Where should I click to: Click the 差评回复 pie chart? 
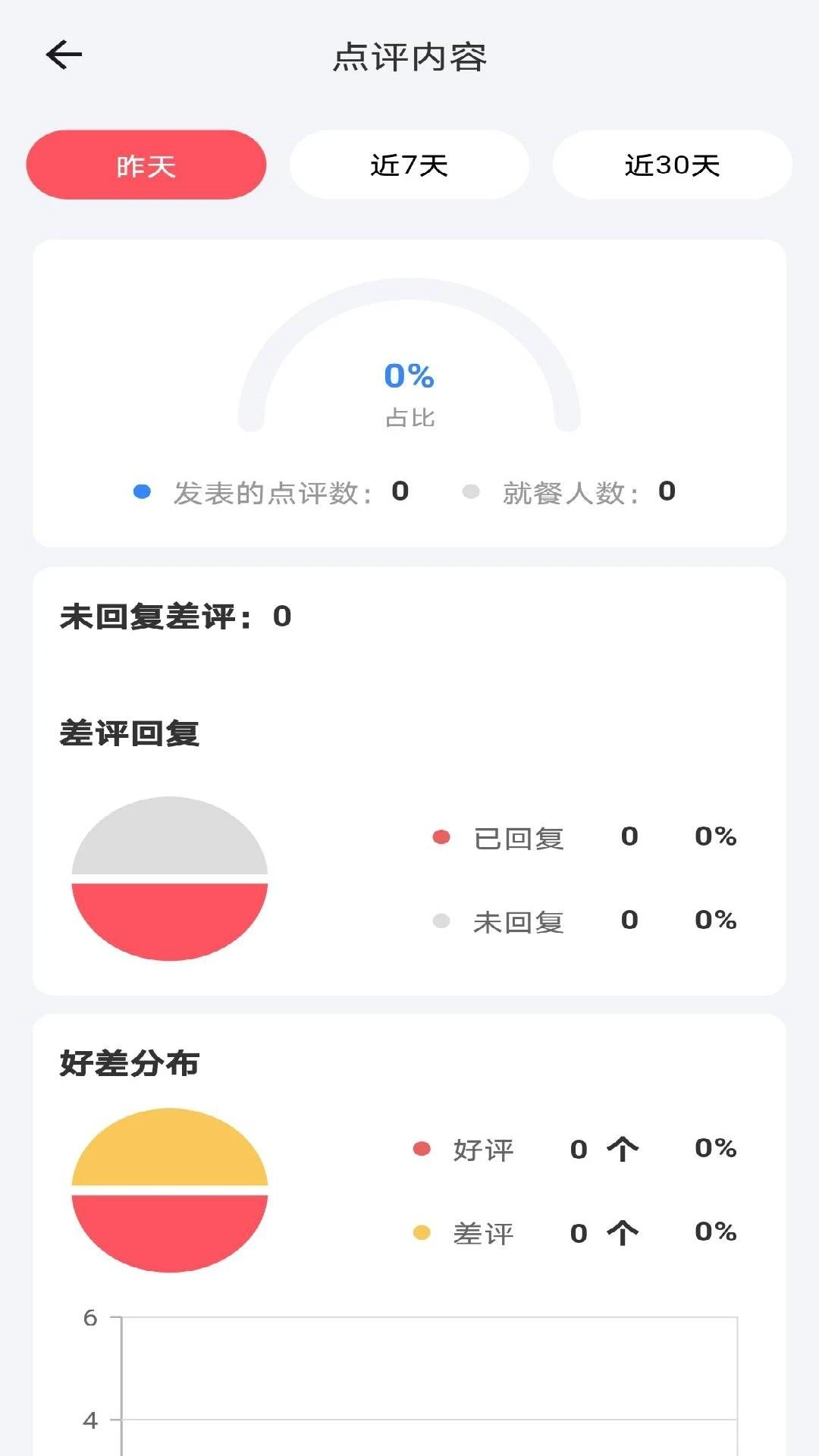click(x=170, y=881)
